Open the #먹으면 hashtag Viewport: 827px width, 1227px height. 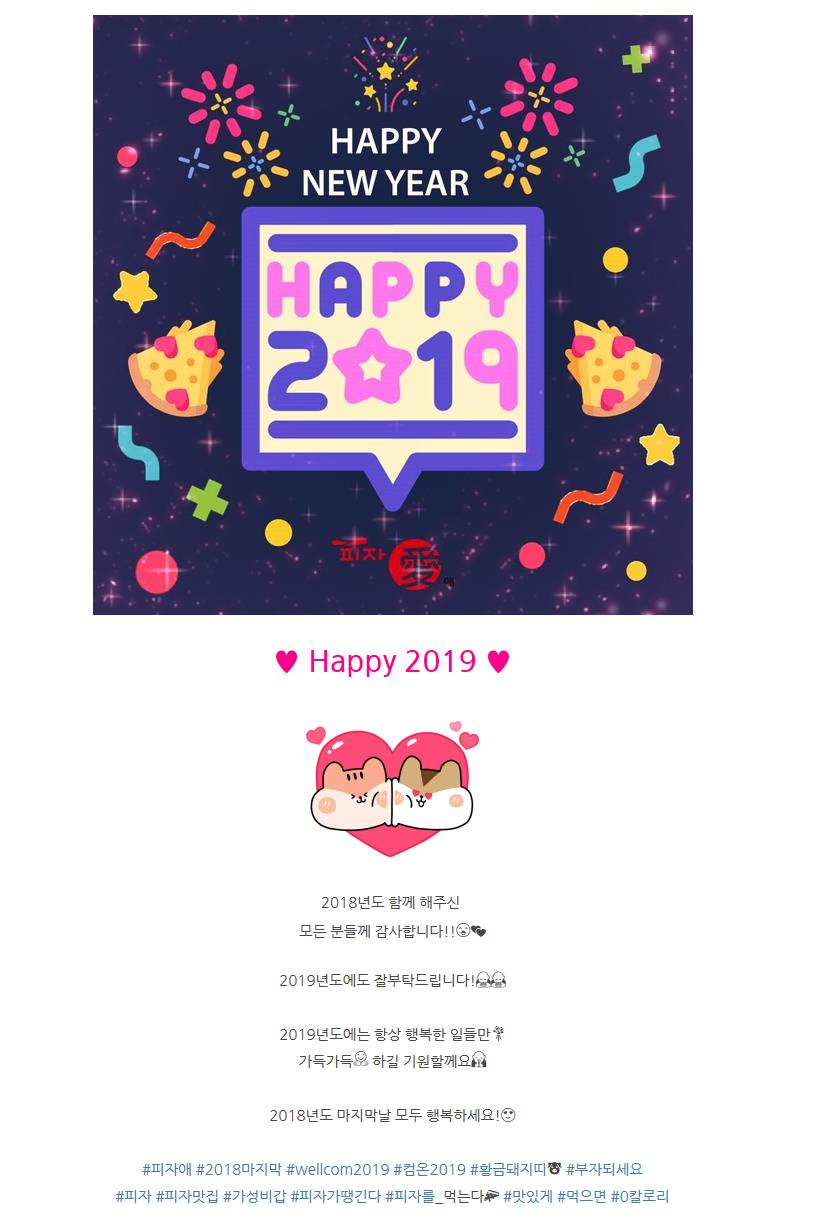point(581,1196)
